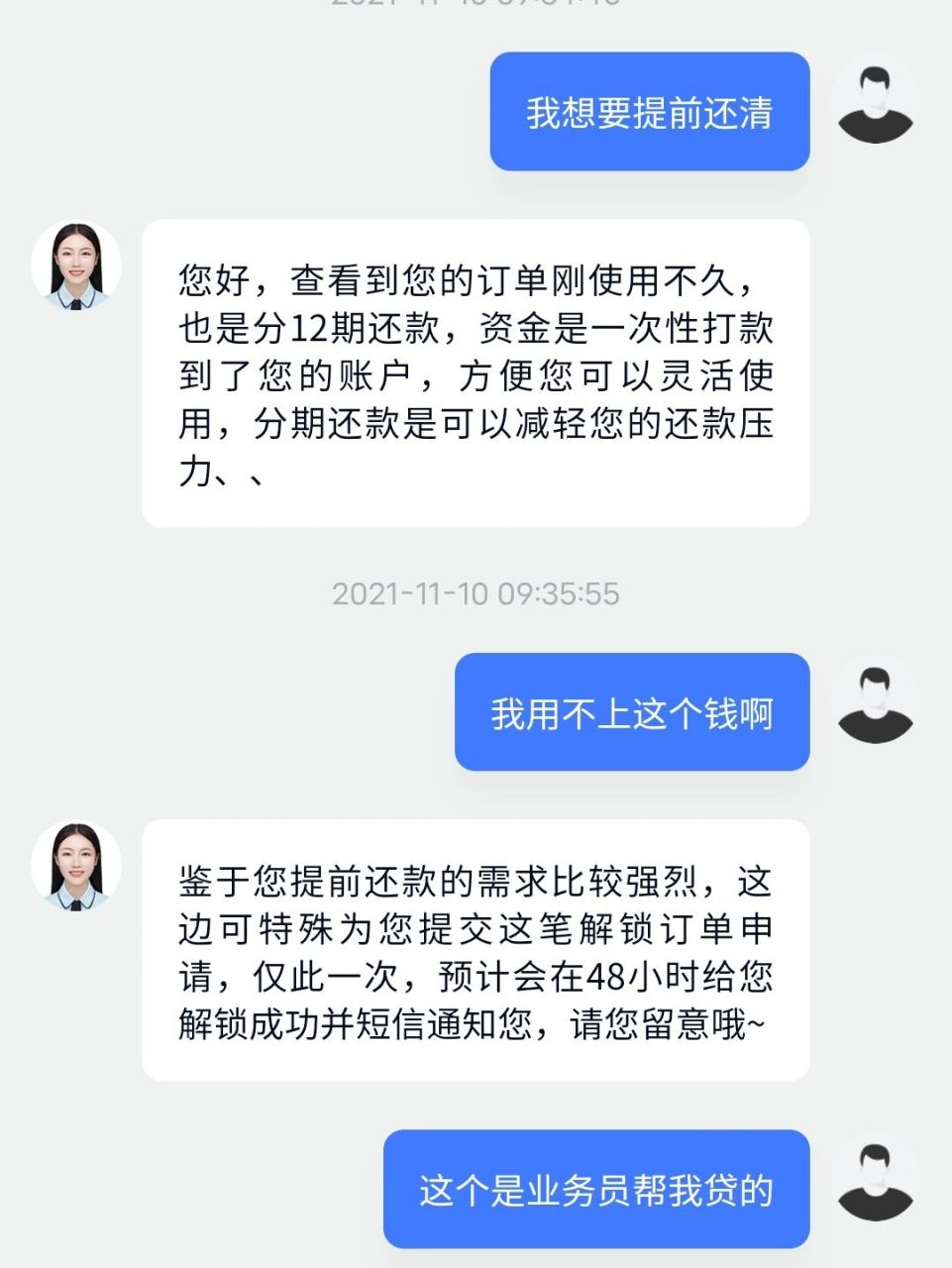Select the blue bubble 我用不上这个钱啊
Screen dimensions: 952x1268
click(x=632, y=713)
